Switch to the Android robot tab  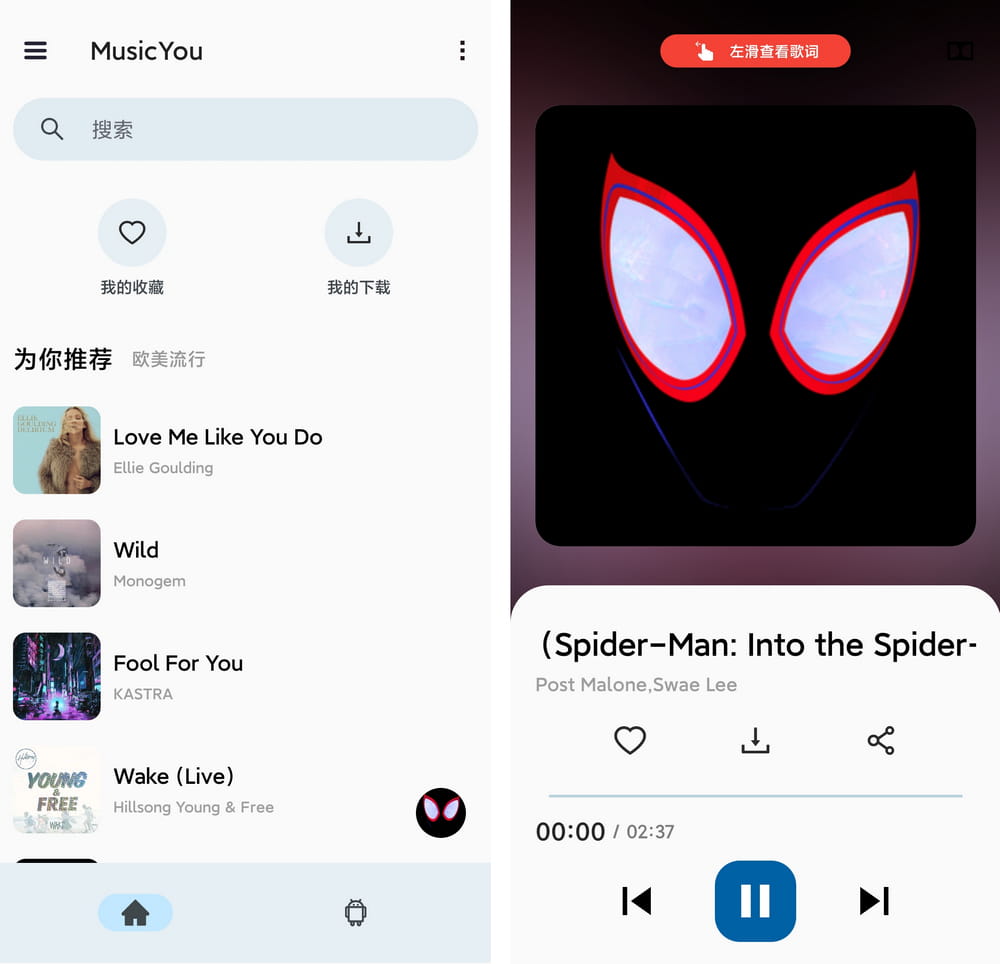pos(355,912)
